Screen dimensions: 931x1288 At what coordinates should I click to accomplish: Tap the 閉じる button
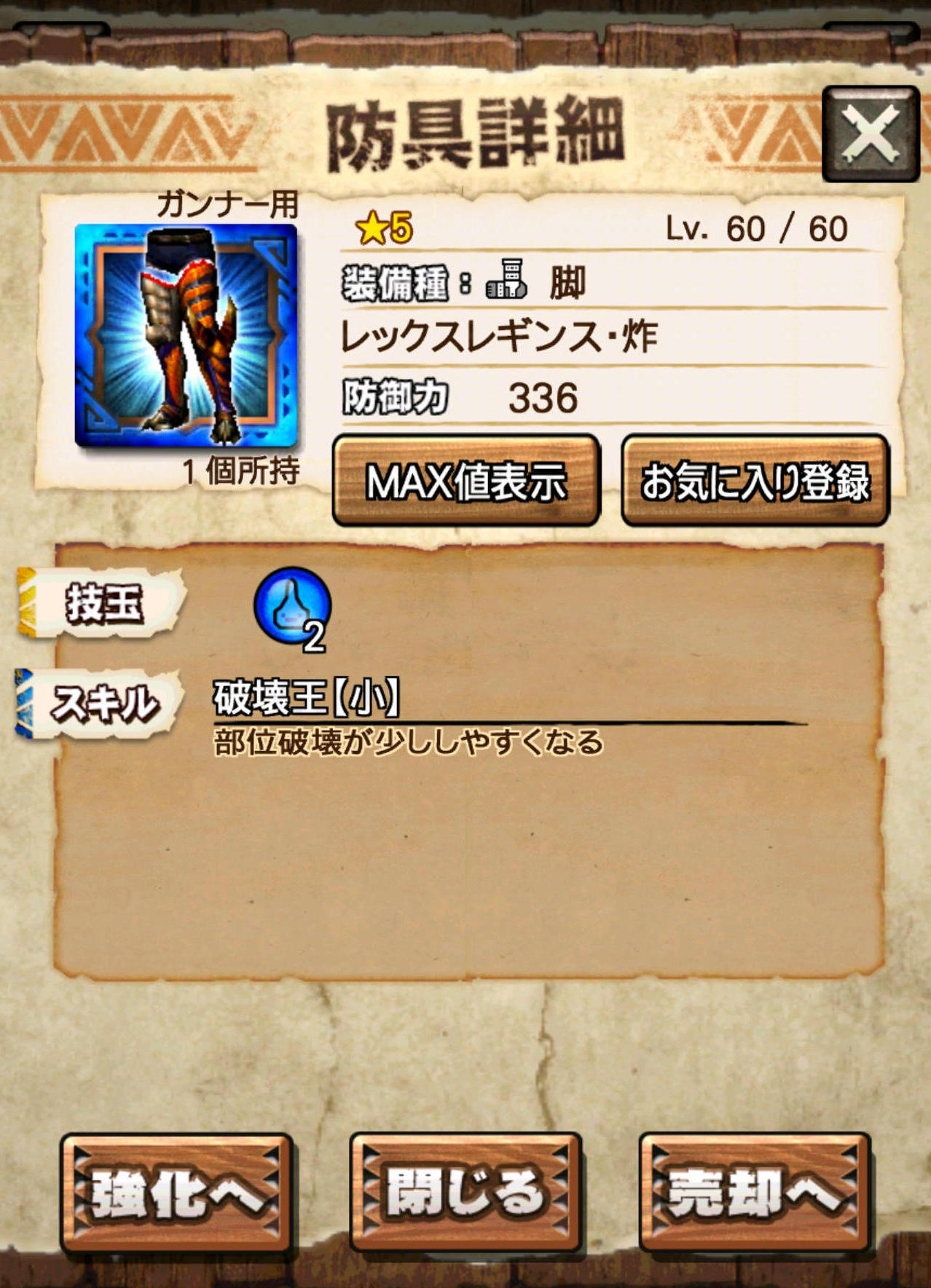[x=465, y=1193]
